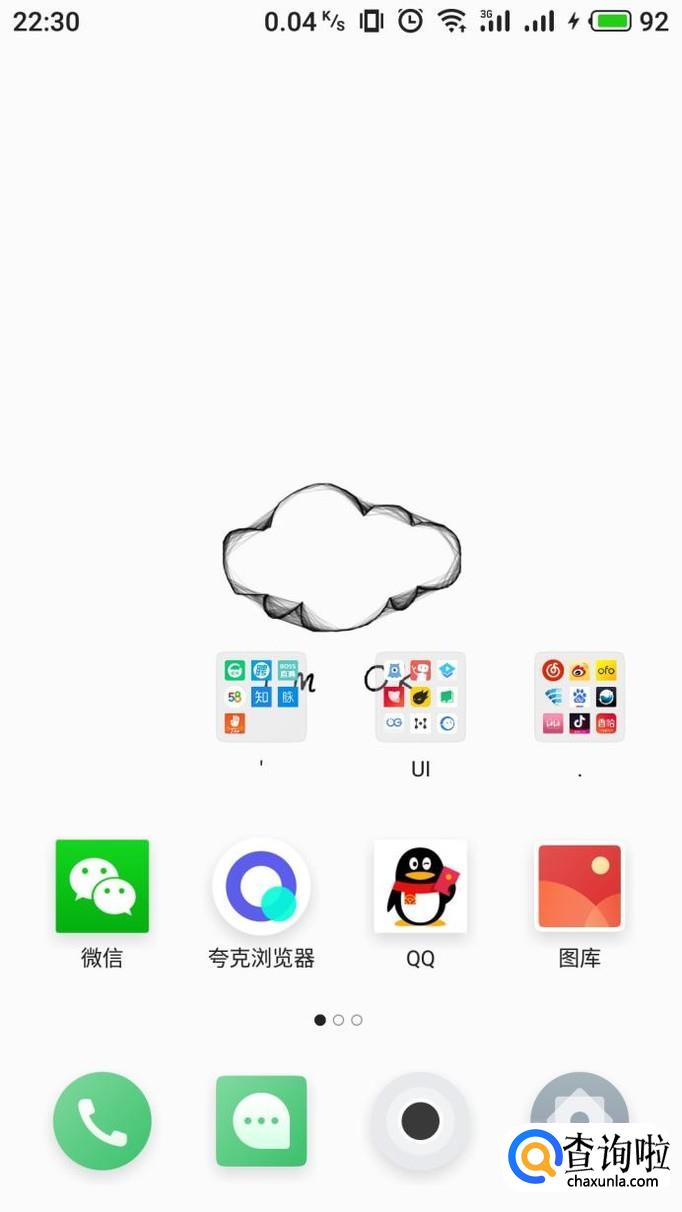This screenshot has height=1212, width=682.
Task: Launch 夸克浏览器 browser
Action: click(x=261, y=886)
